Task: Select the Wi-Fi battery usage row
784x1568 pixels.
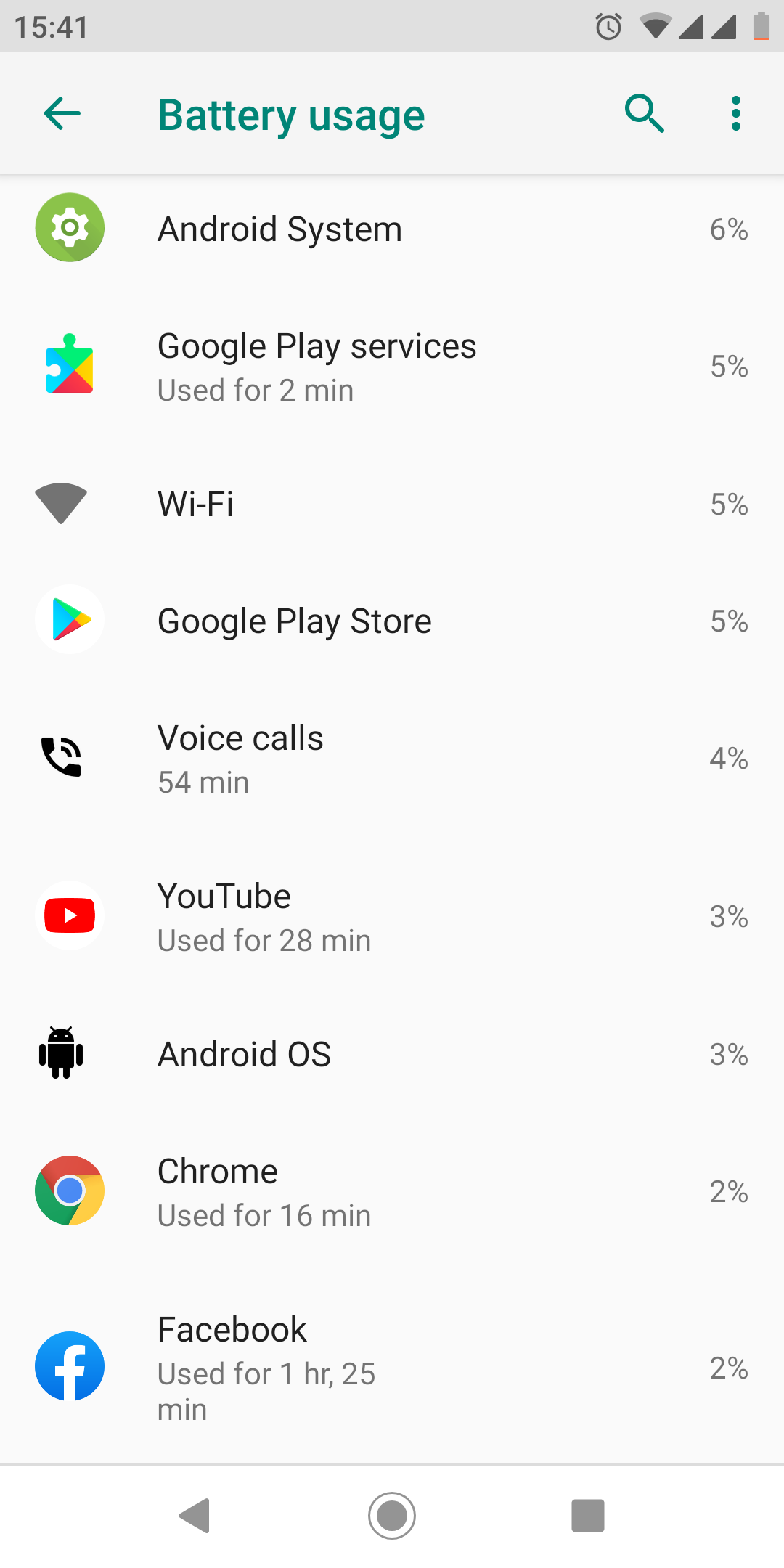Action: pos(392,504)
